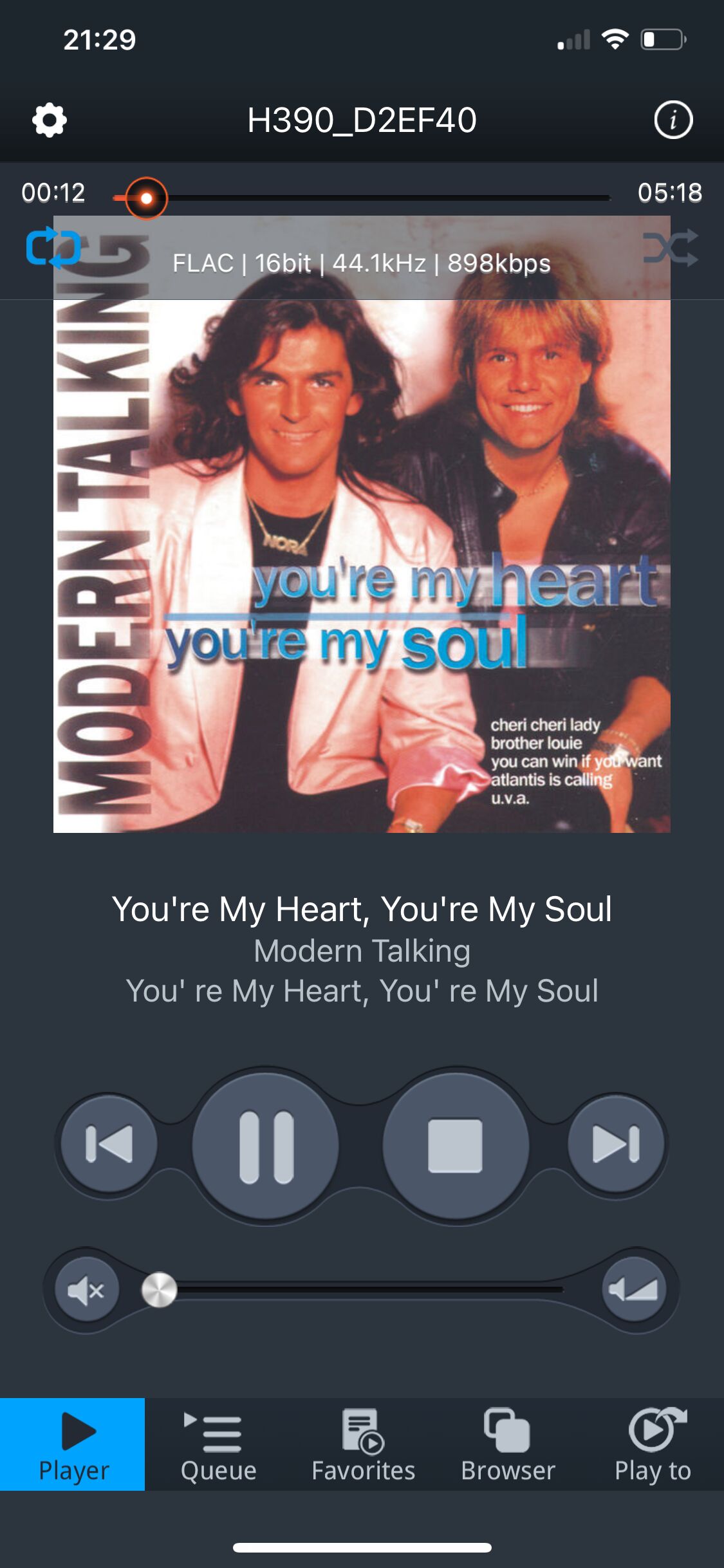Toggle the repeat mode icon
Viewport: 724px width, 1568px height.
tap(53, 247)
